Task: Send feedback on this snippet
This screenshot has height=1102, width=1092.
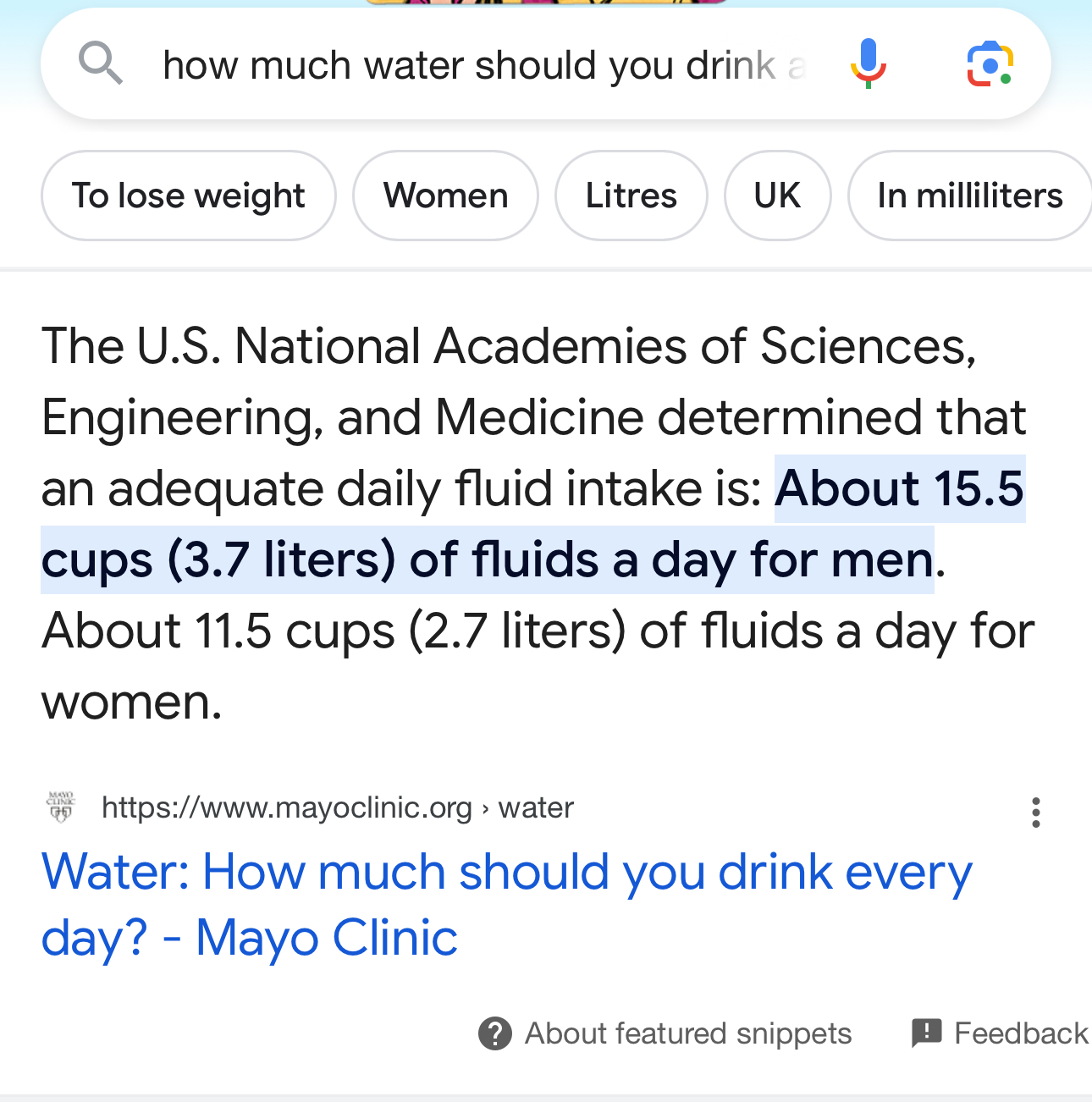Action: tap(1000, 1033)
